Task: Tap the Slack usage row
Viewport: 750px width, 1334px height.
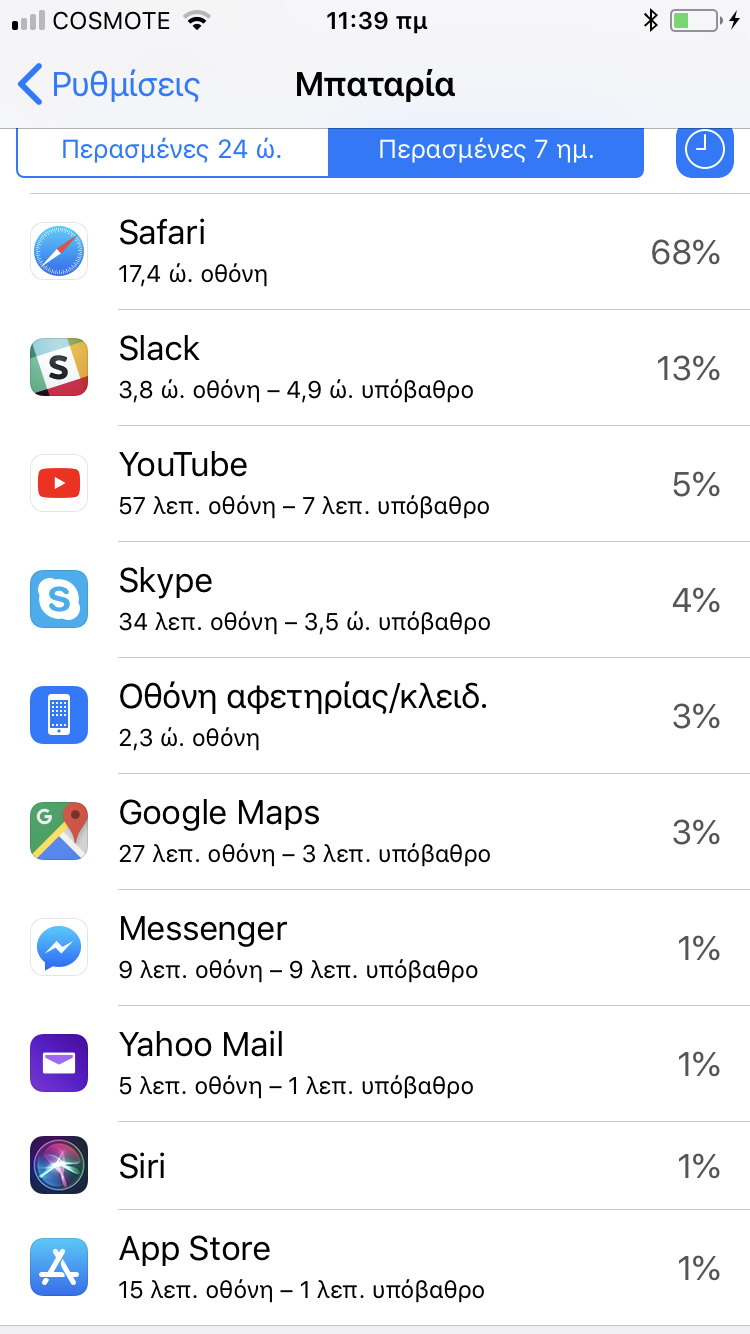Action: pyautogui.click(x=375, y=367)
